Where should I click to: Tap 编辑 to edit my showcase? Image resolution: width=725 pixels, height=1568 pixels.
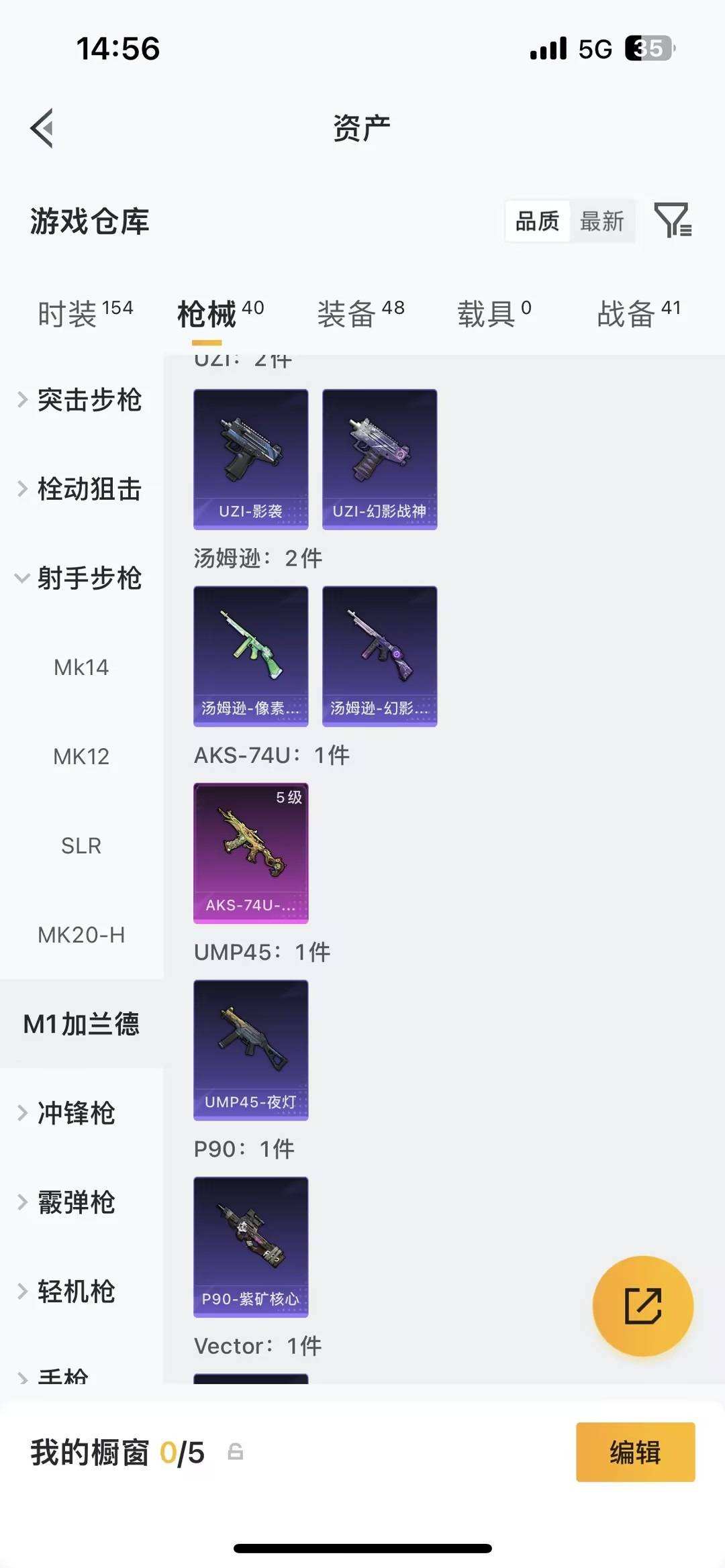(x=635, y=1452)
